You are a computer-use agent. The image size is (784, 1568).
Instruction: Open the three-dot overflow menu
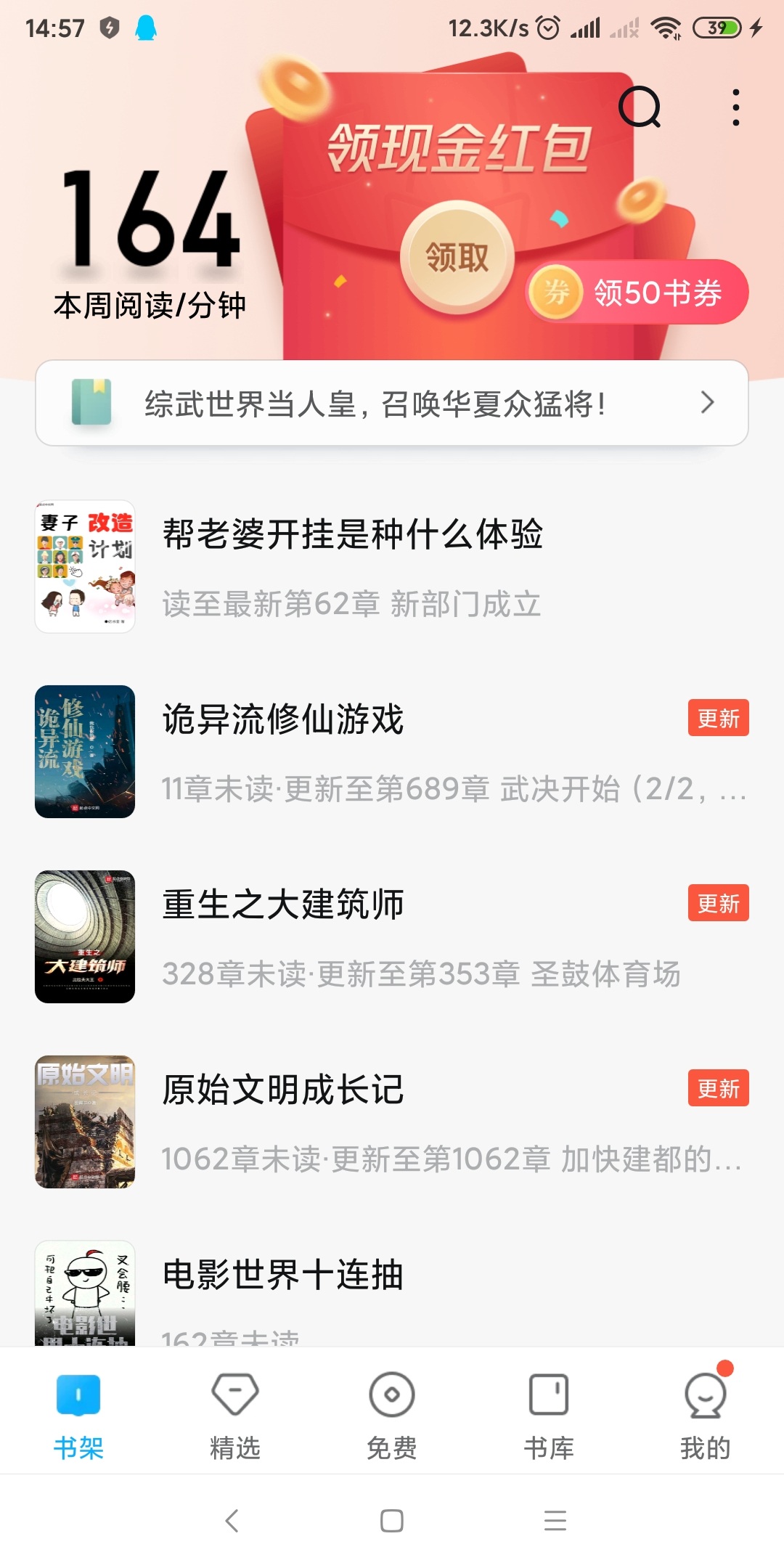[x=735, y=107]
